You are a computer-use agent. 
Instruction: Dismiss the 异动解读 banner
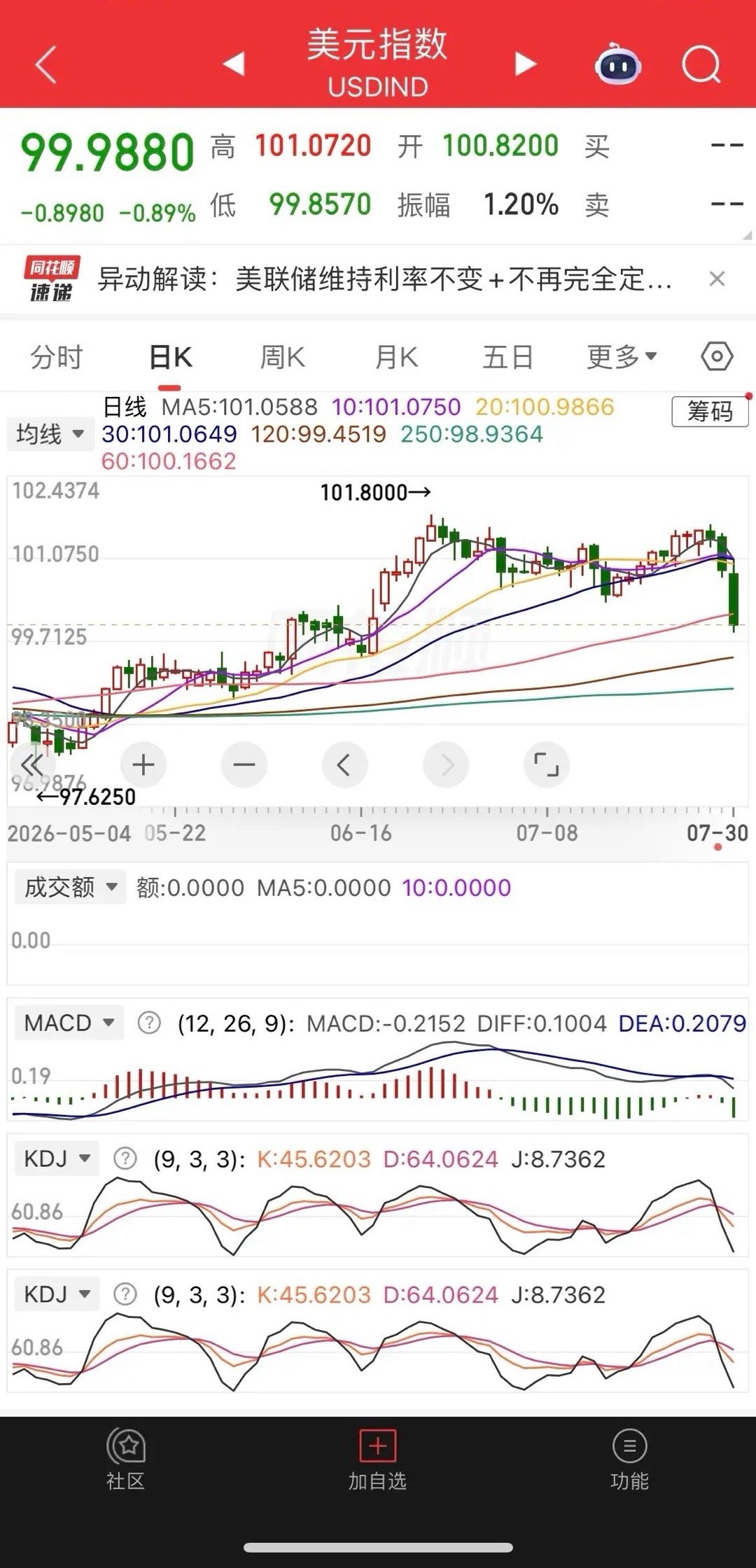pyautogui.click(x=717, y=279)
